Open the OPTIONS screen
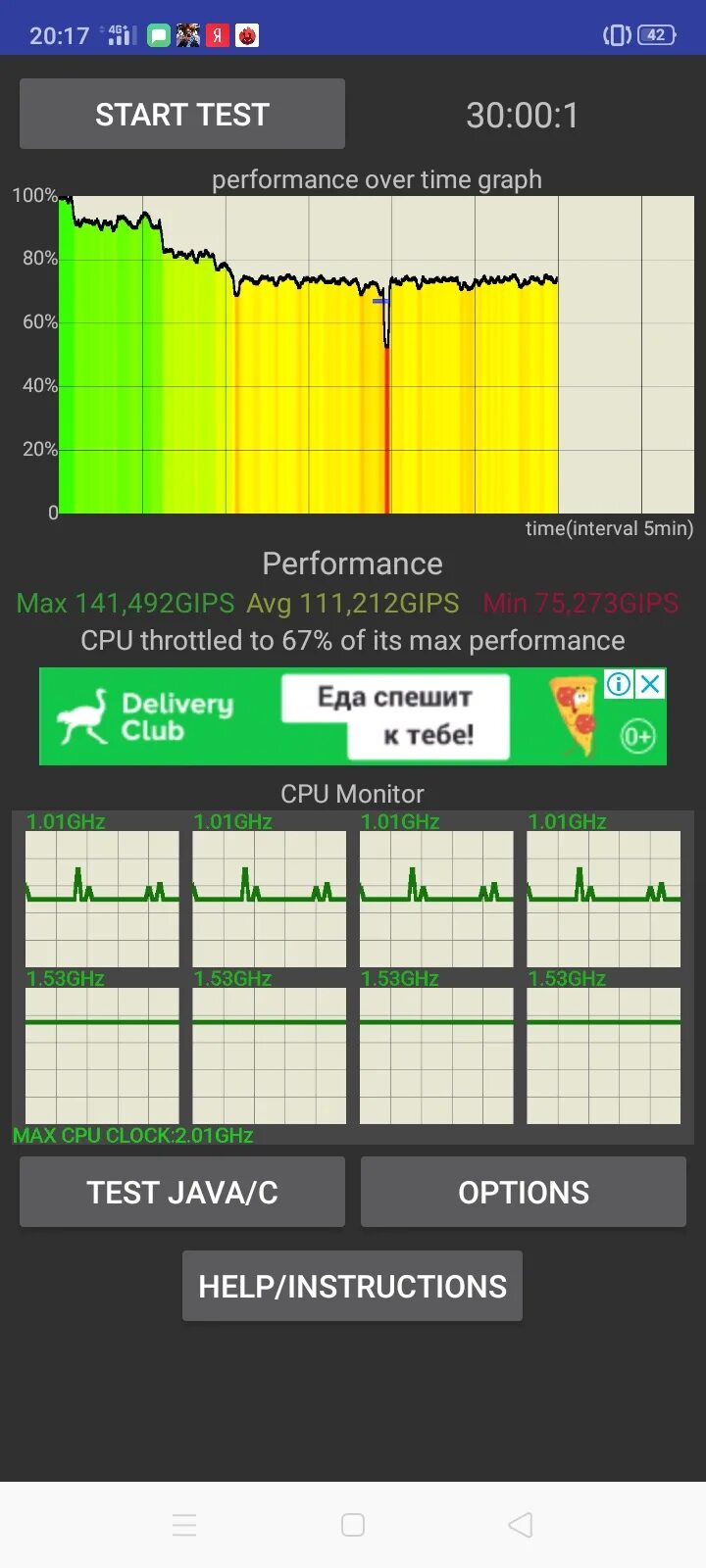This screenshot has height=1568, width=706. [524, 1192]
